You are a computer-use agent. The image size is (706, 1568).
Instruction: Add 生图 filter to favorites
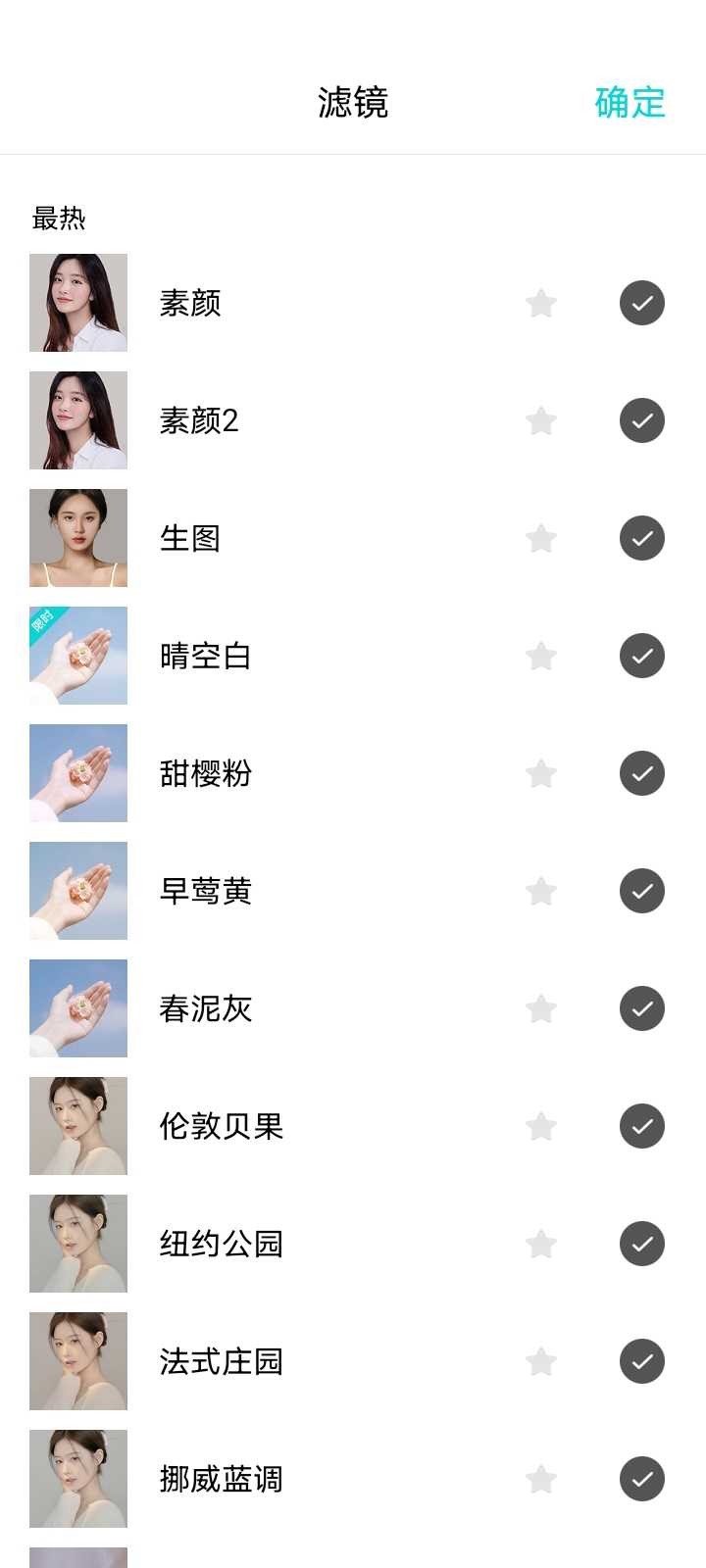541,538
